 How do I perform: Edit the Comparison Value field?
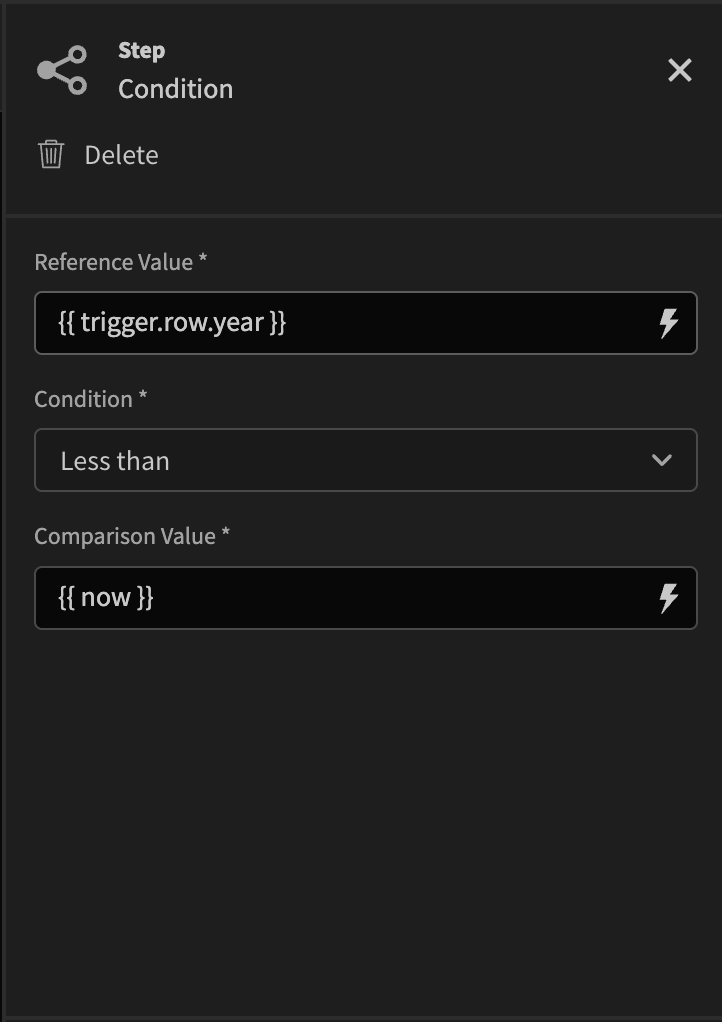(x=340, y=598)
